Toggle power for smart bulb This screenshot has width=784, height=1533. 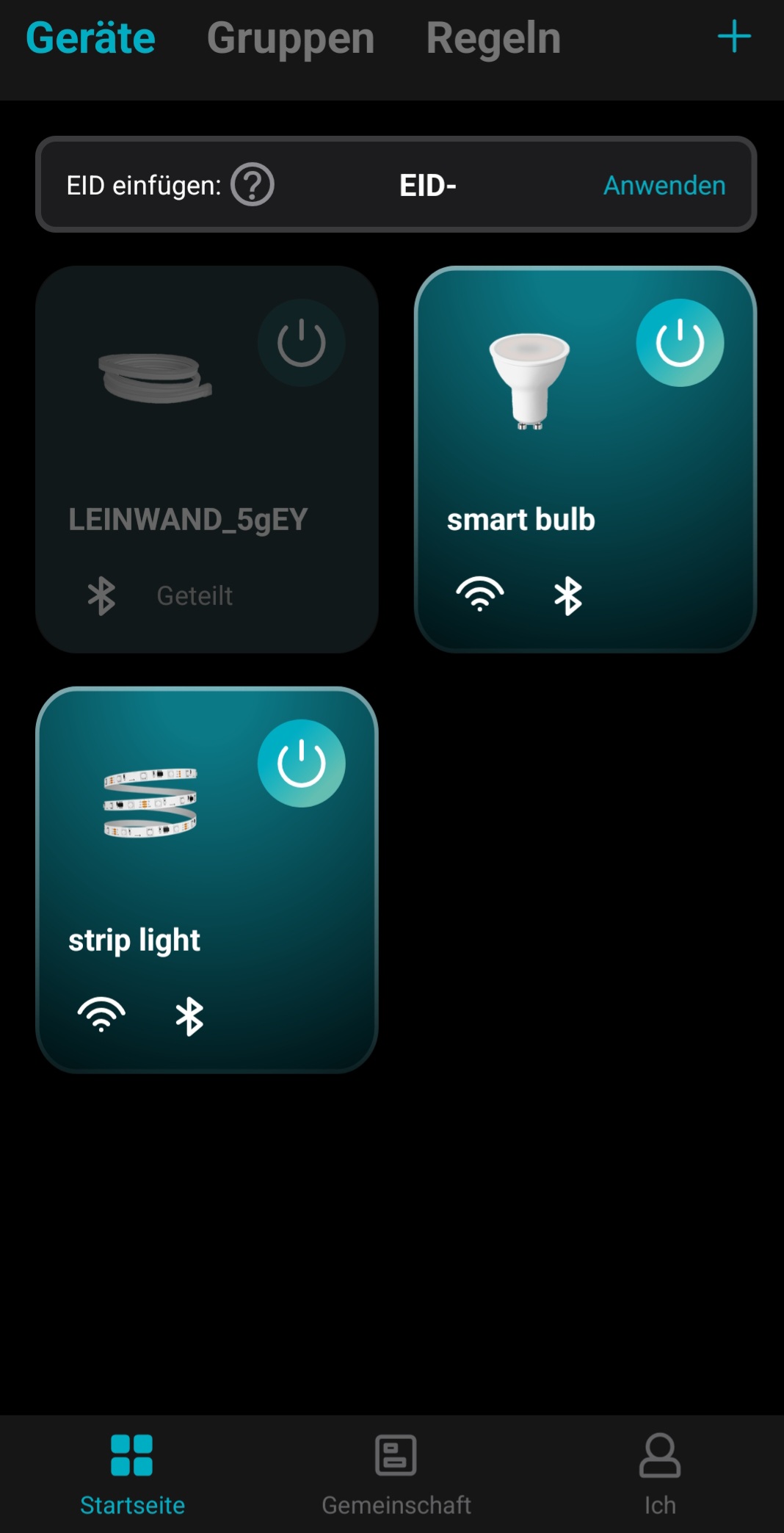[680, 343]
